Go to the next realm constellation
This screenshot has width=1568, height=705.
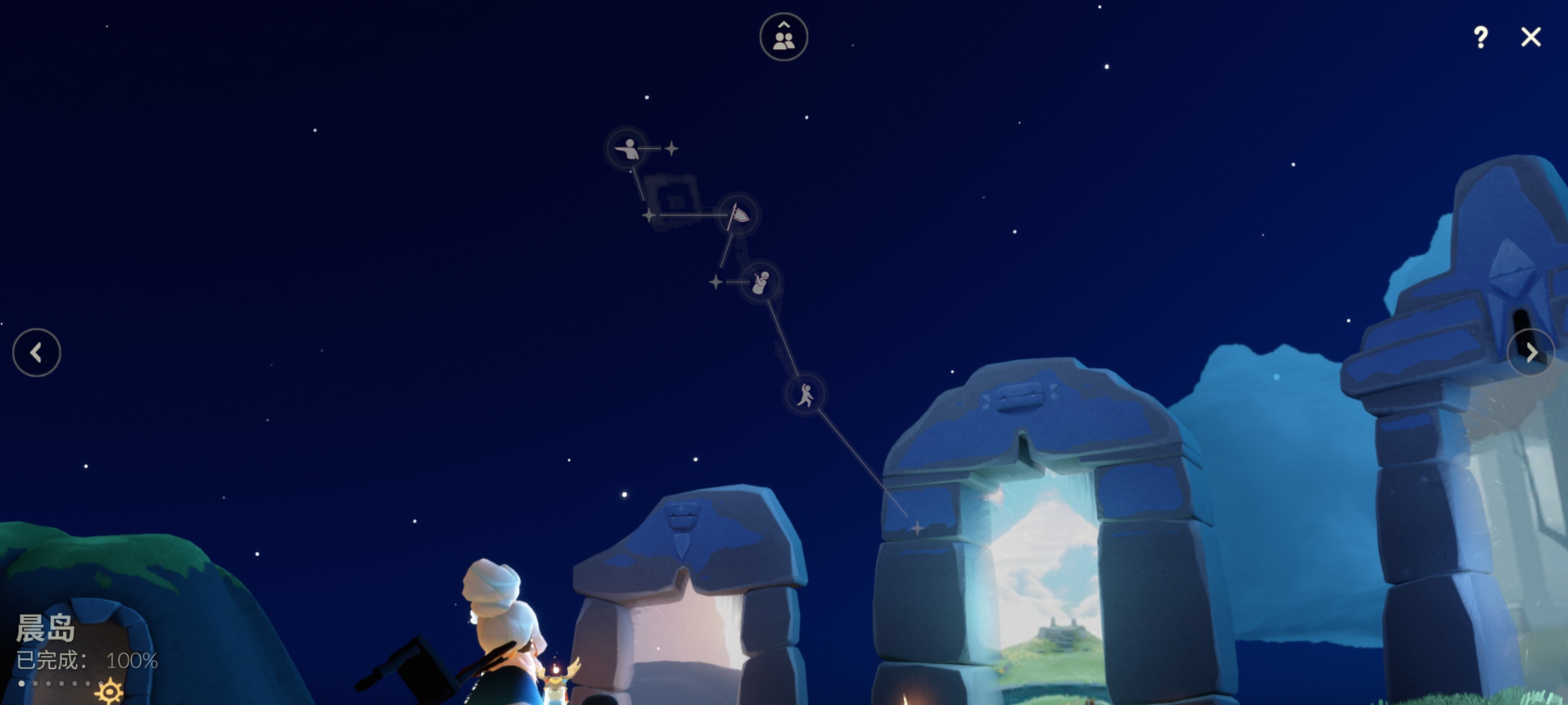click(1530, 352)
